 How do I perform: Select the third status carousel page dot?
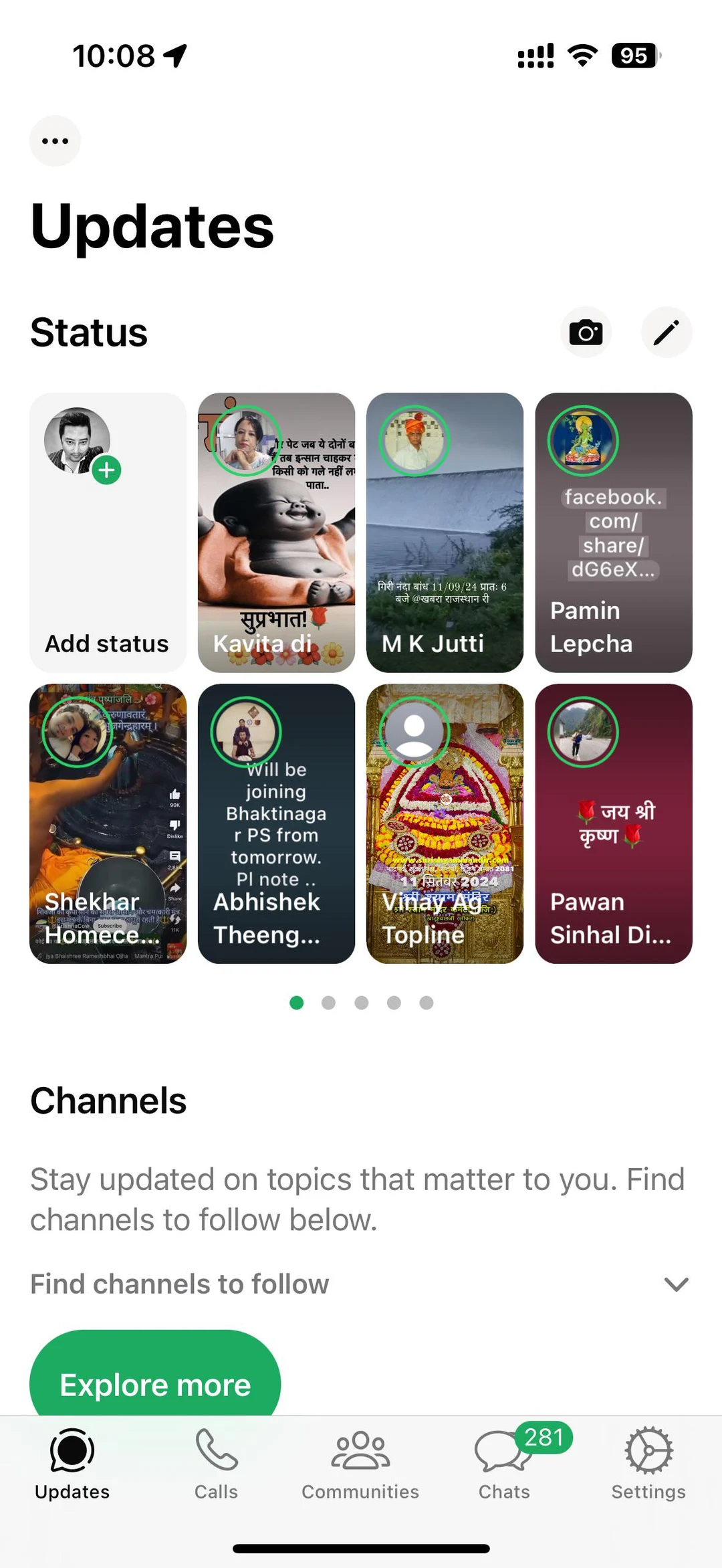click(x=362, y=1003)
